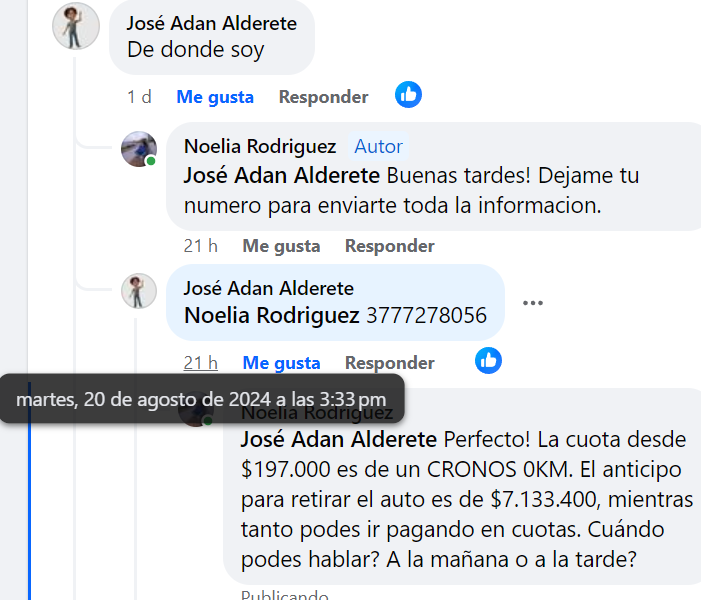701x600 pixels.
Task: Like José's comment with 3777278056
Action: coord(281,363)
